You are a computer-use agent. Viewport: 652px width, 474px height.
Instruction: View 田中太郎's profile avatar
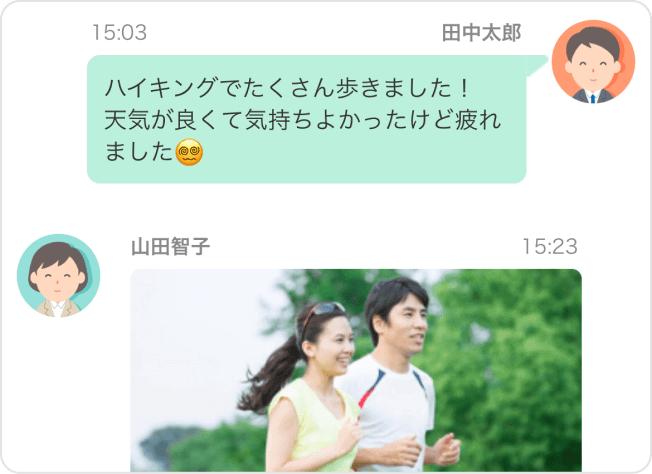[593, 62]
